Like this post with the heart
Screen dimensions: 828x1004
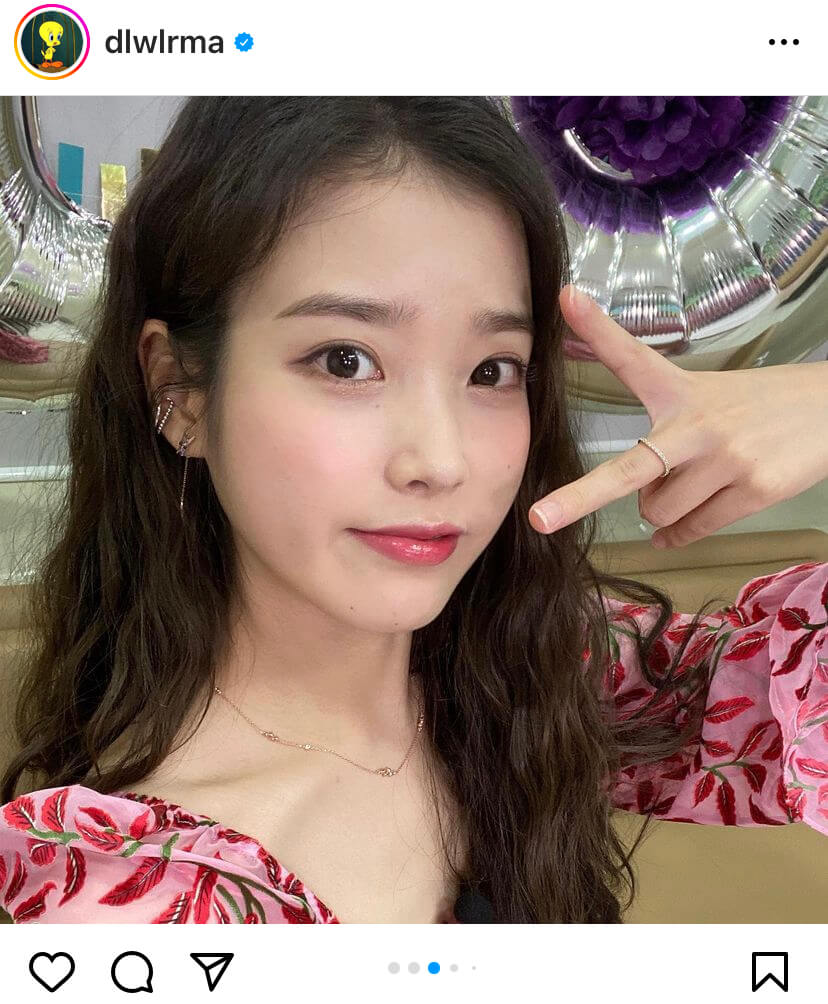tap(52, 970)
